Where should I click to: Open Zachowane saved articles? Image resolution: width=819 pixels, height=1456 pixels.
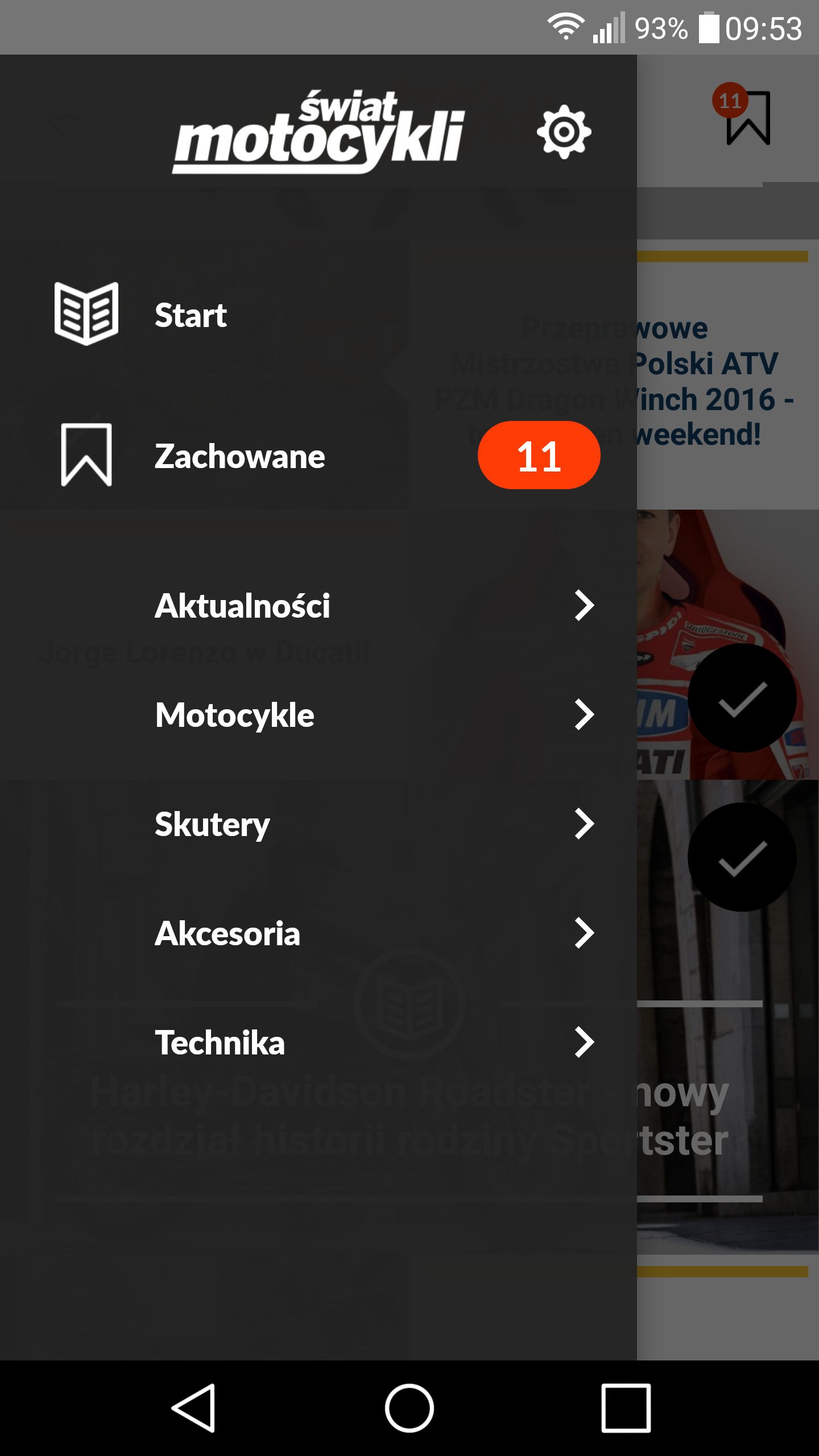239,456
